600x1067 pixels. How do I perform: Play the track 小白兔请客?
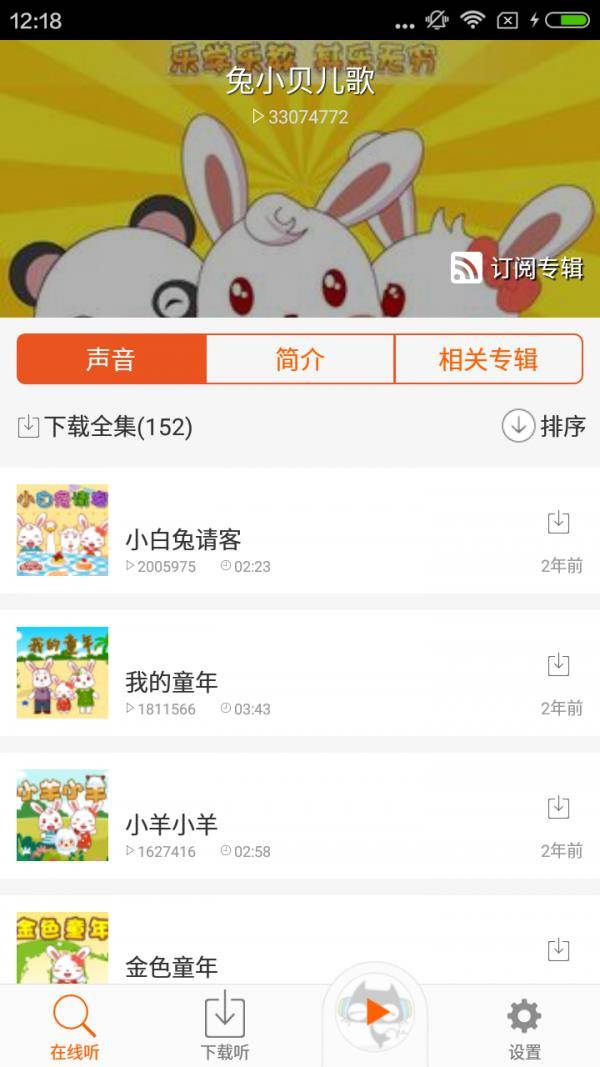[183, 540]
